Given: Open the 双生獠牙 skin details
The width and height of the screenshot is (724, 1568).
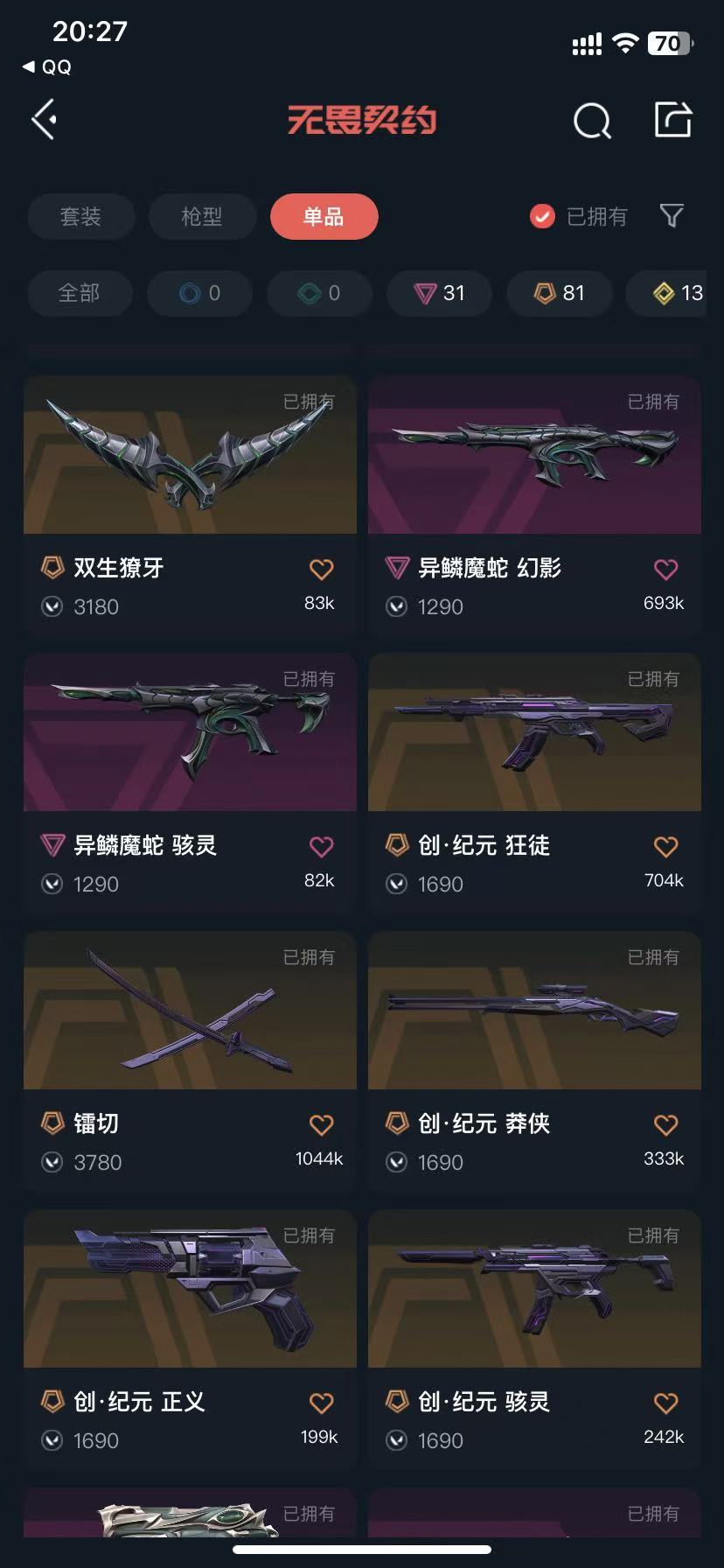Looking at the screenshot, I should tap(190, 454).
